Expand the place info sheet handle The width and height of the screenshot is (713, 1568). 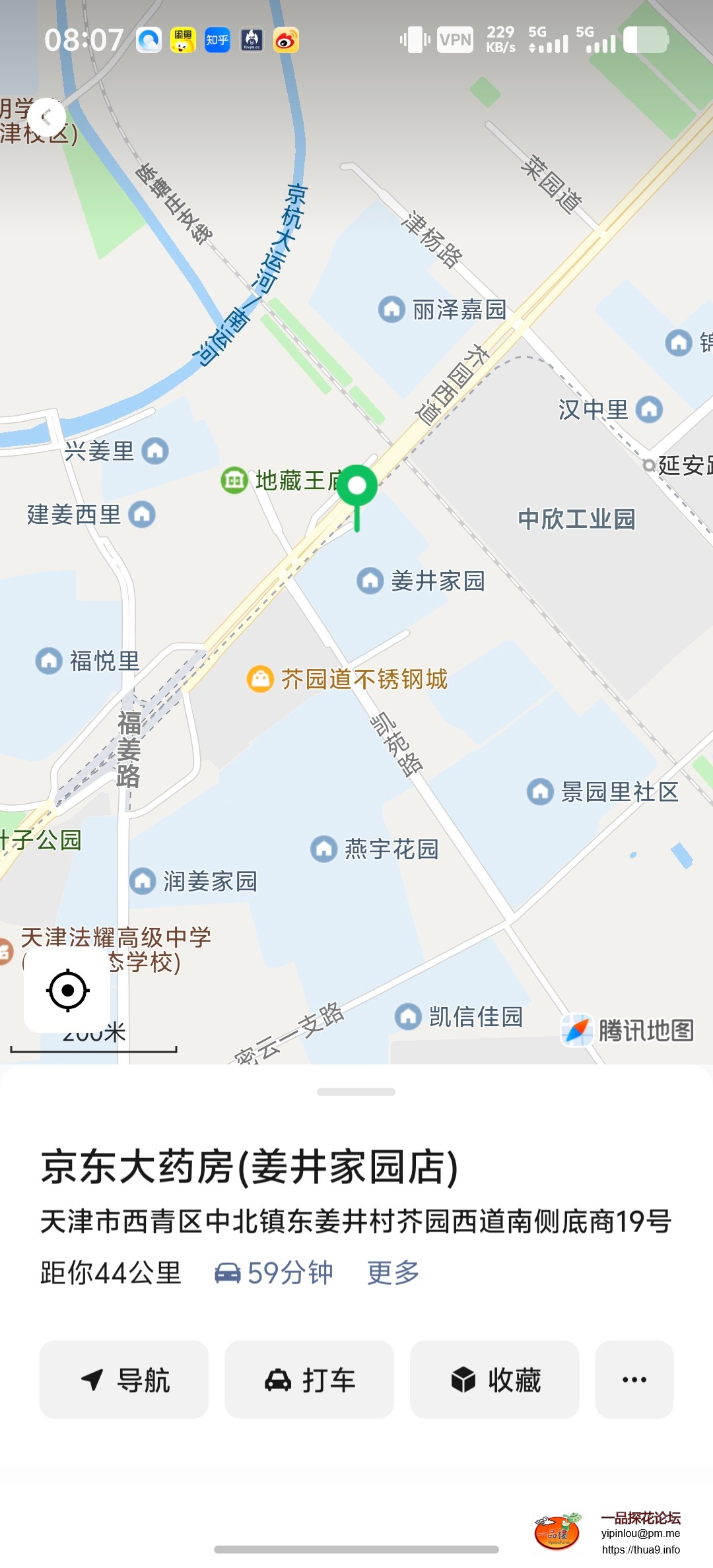(x=356, y=1092)
